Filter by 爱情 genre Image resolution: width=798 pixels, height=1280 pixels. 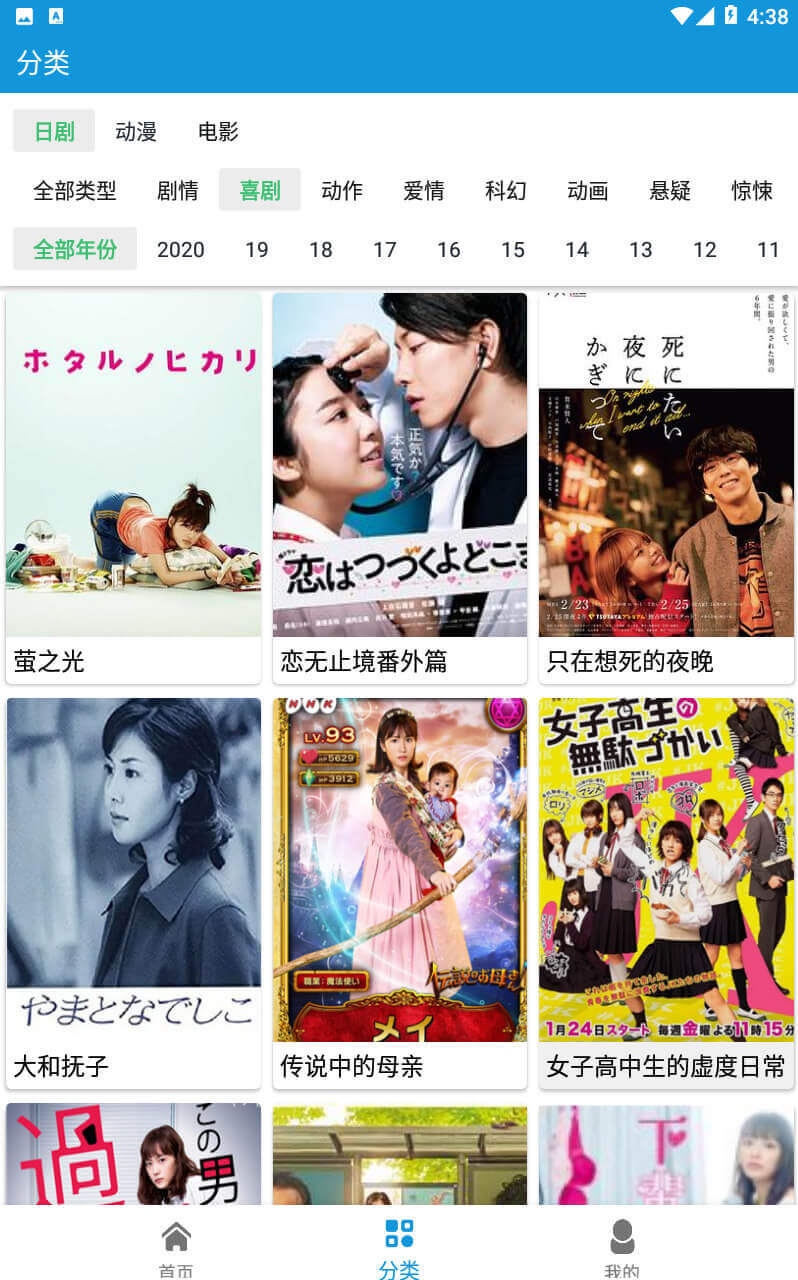pos(424,190)
